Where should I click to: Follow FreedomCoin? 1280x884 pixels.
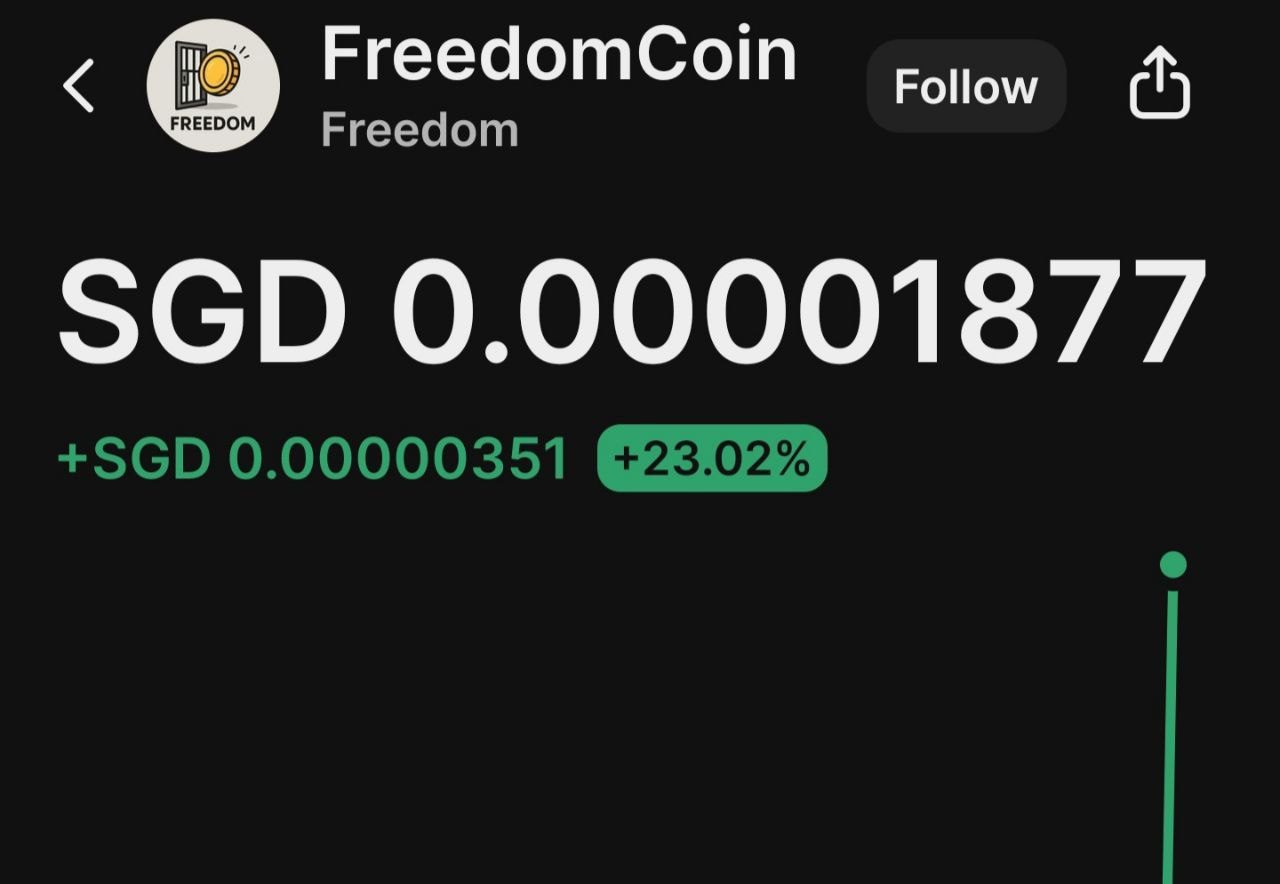[965, 87]
